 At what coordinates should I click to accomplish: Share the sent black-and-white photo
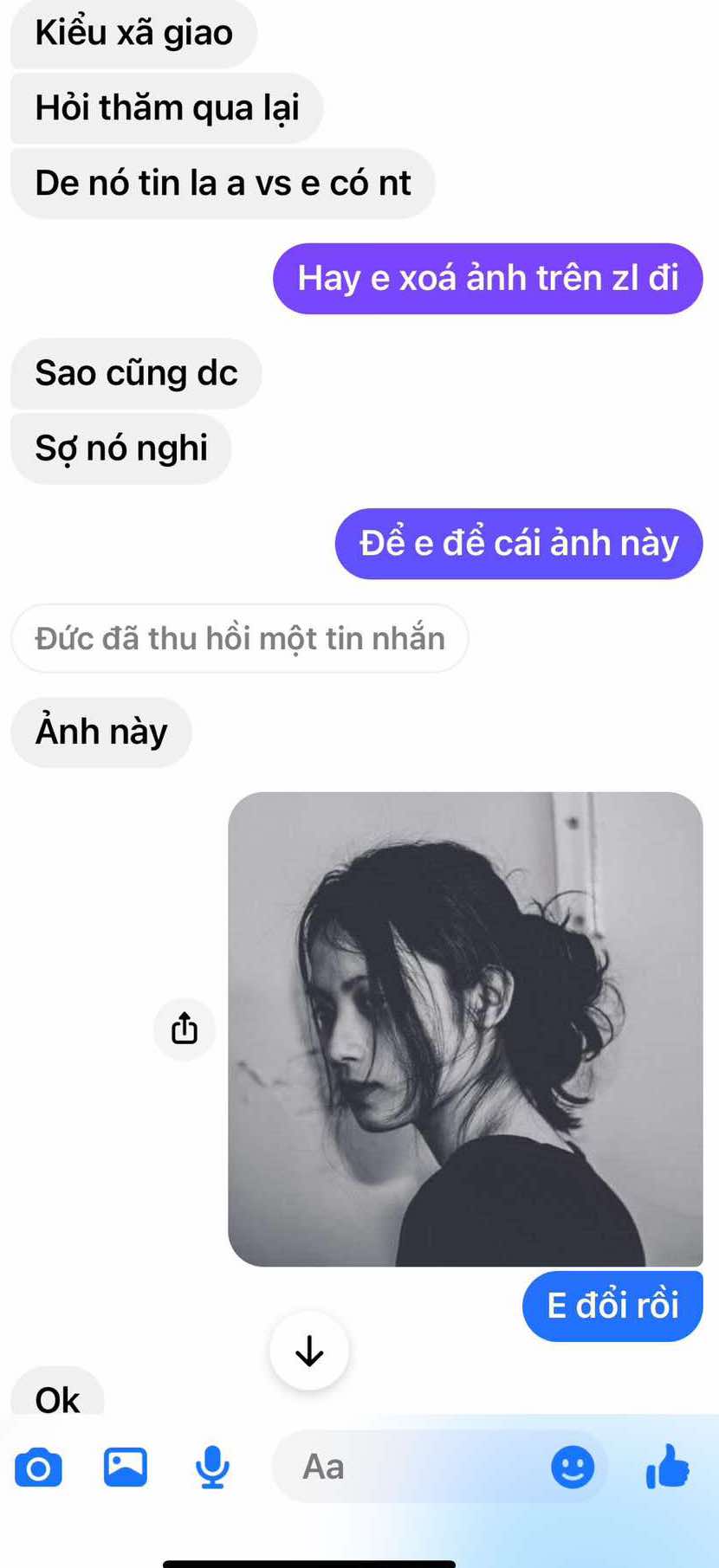click(x=185, y=1029)
